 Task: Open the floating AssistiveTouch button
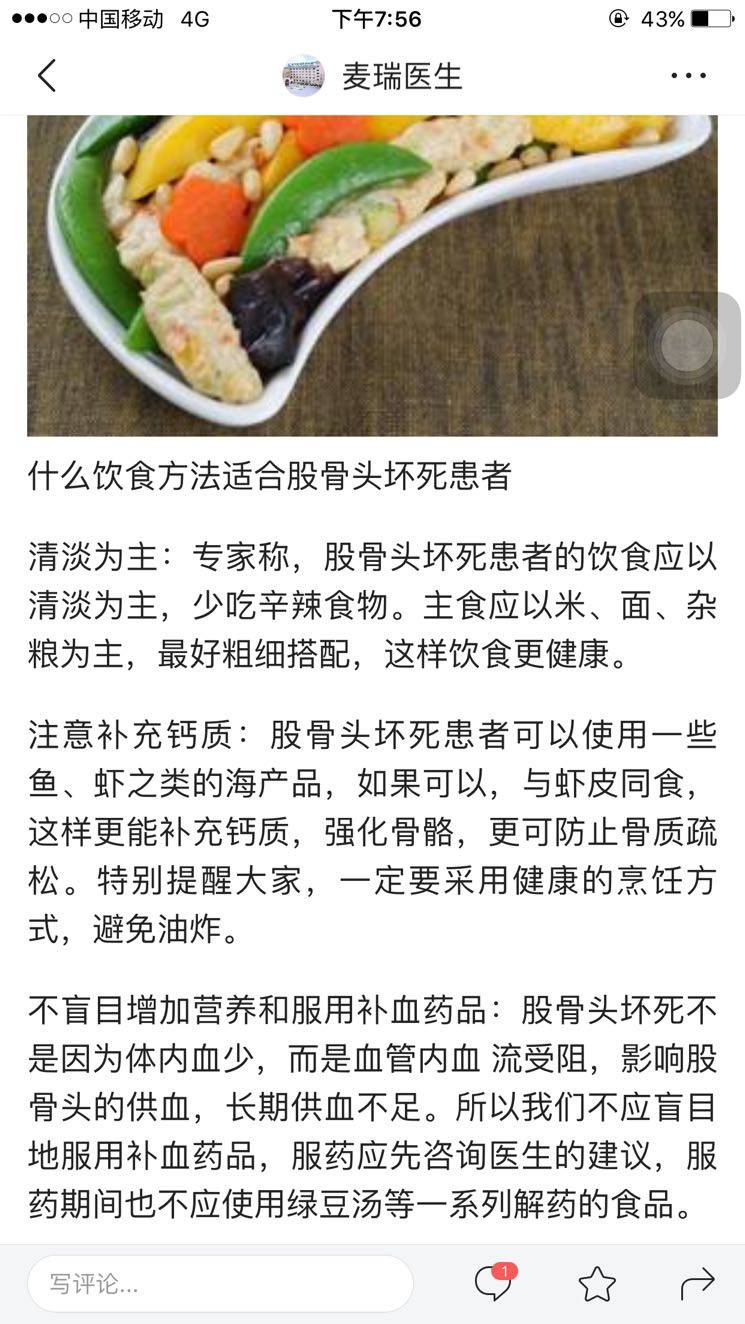pos(687,346)
